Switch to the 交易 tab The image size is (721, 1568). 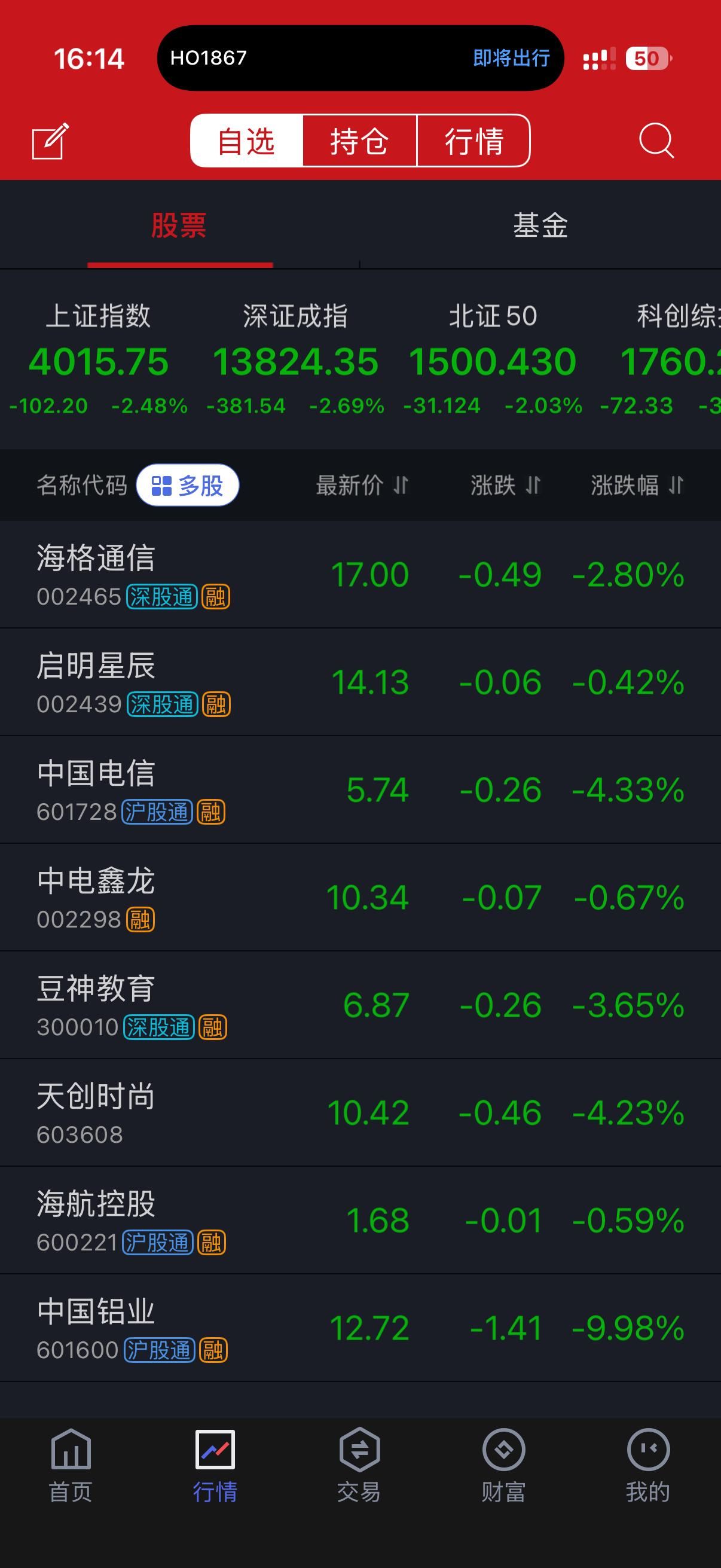pos(359,1465)
